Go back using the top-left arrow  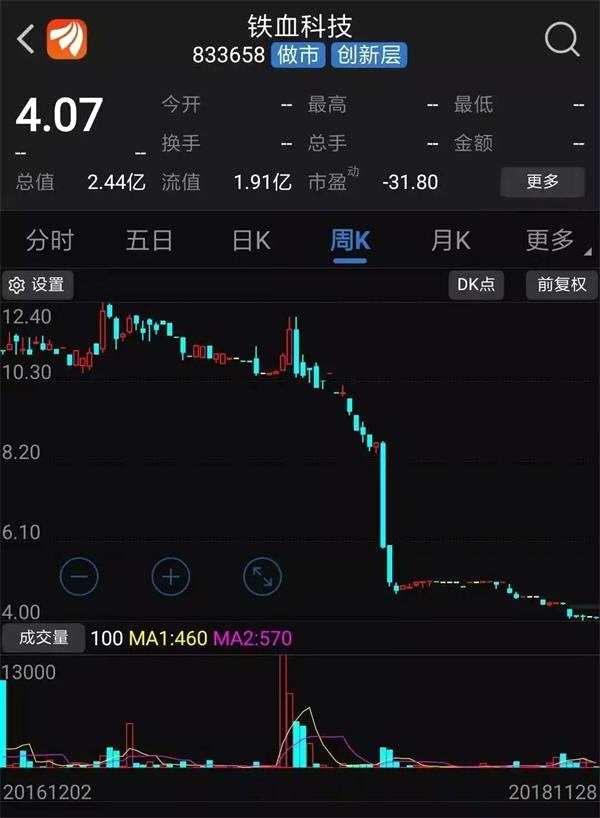click(26, 40)
